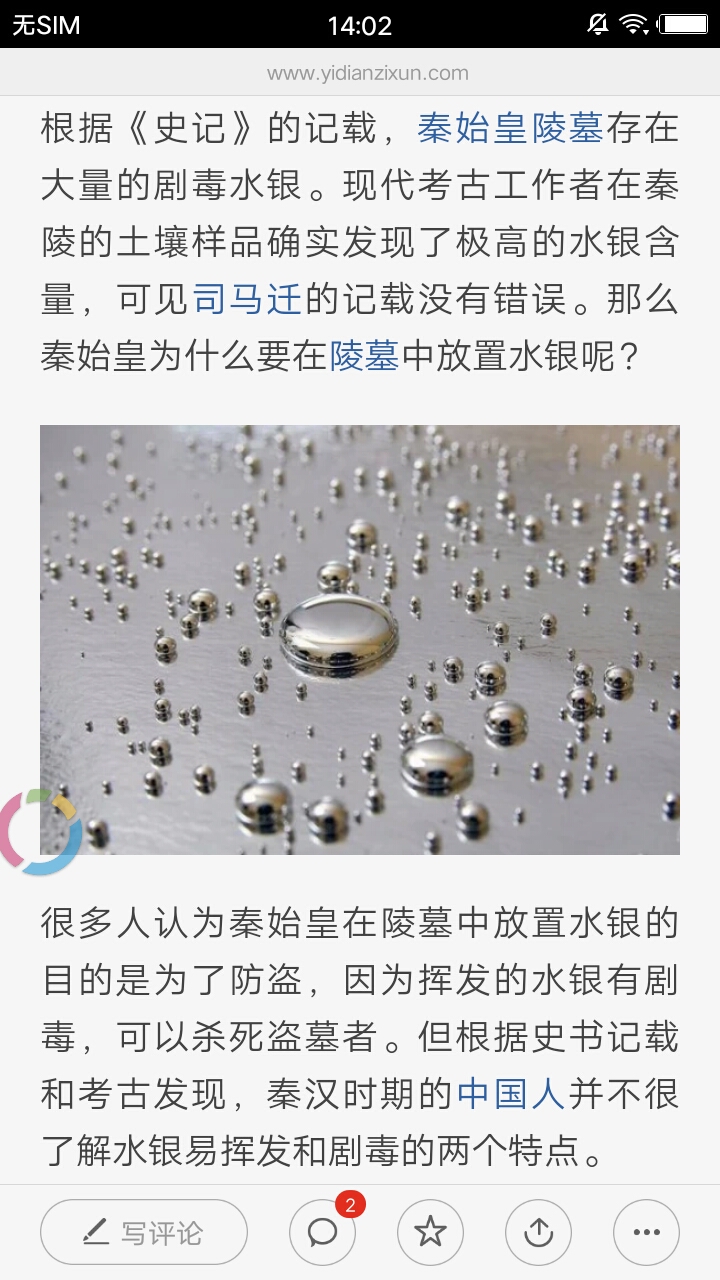Open the 司马迁 link

click(x=247, y=299)
